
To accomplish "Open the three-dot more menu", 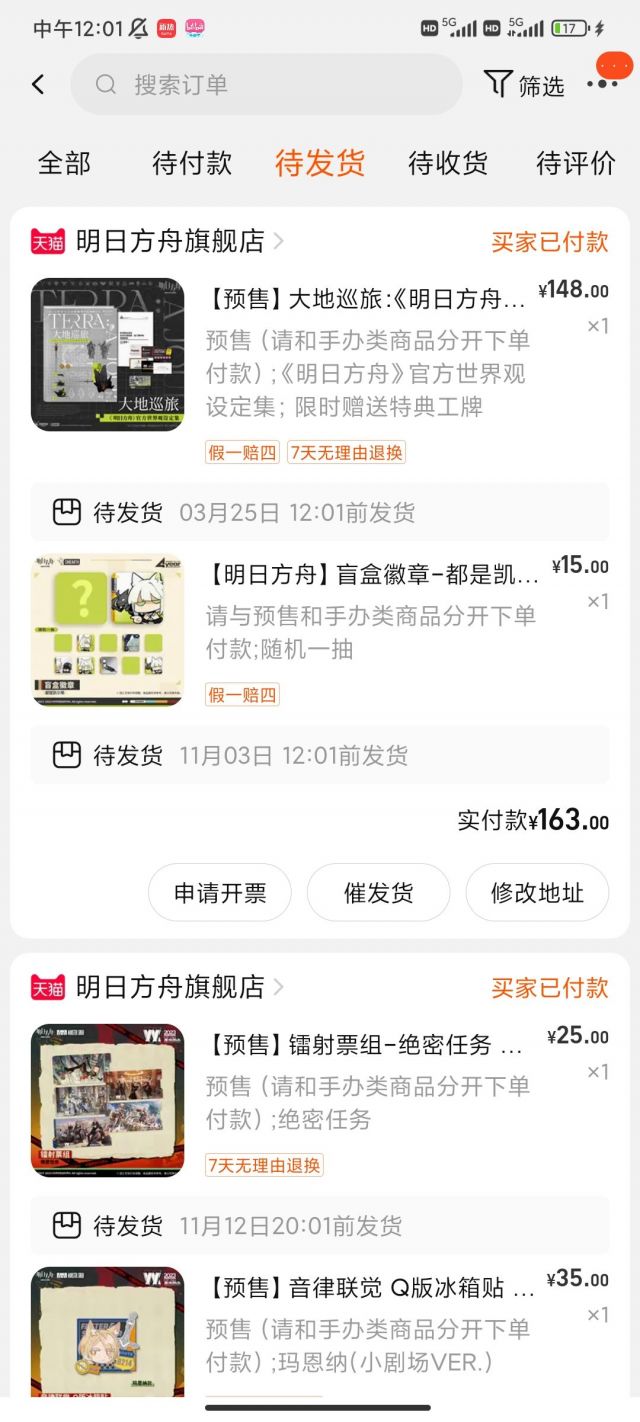I will pos(603,84).
